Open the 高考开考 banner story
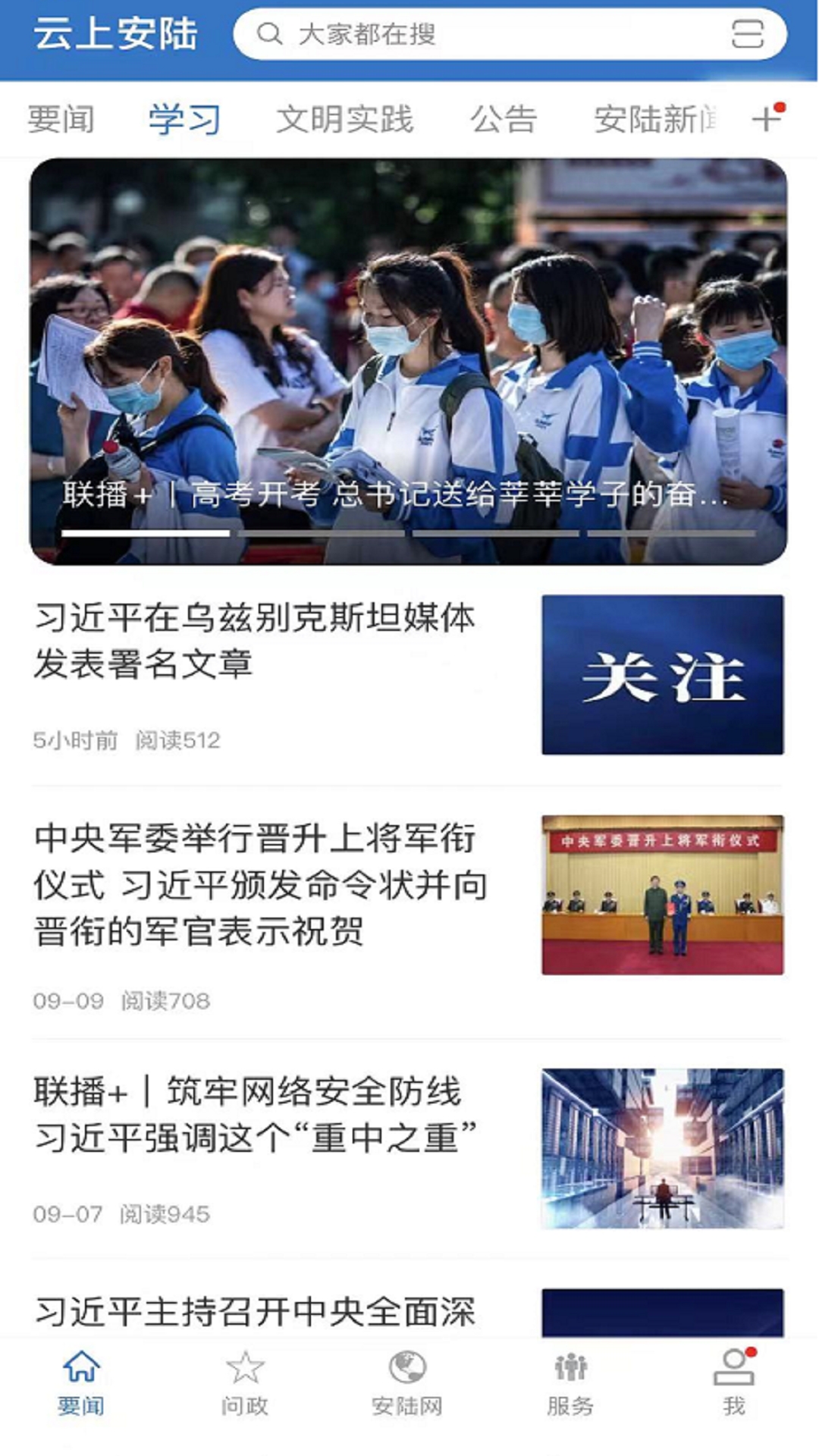The width and height of the screenshot is (819, 1456). point(408,361)
